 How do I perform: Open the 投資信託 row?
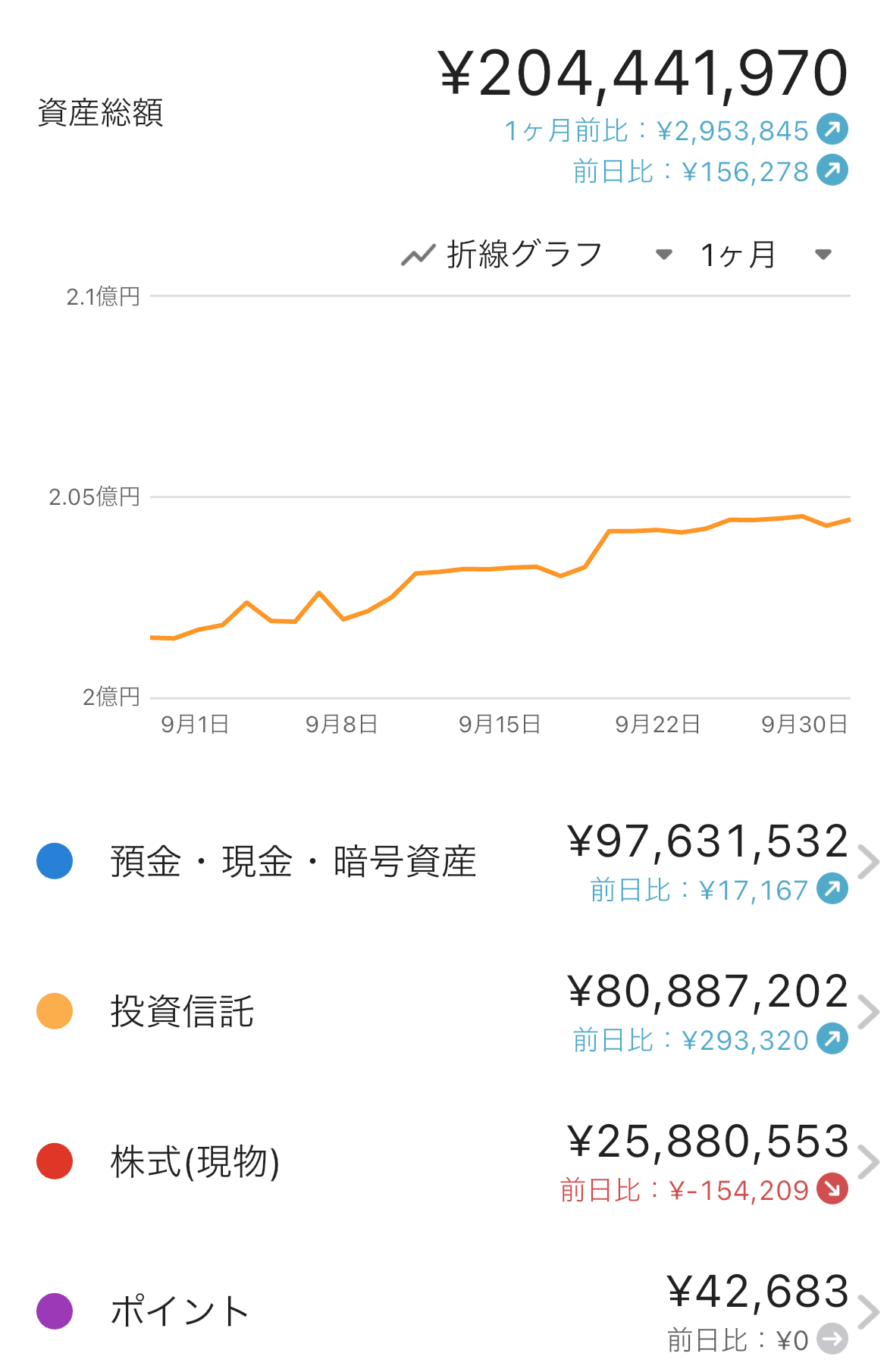[x=455, y=1012]
